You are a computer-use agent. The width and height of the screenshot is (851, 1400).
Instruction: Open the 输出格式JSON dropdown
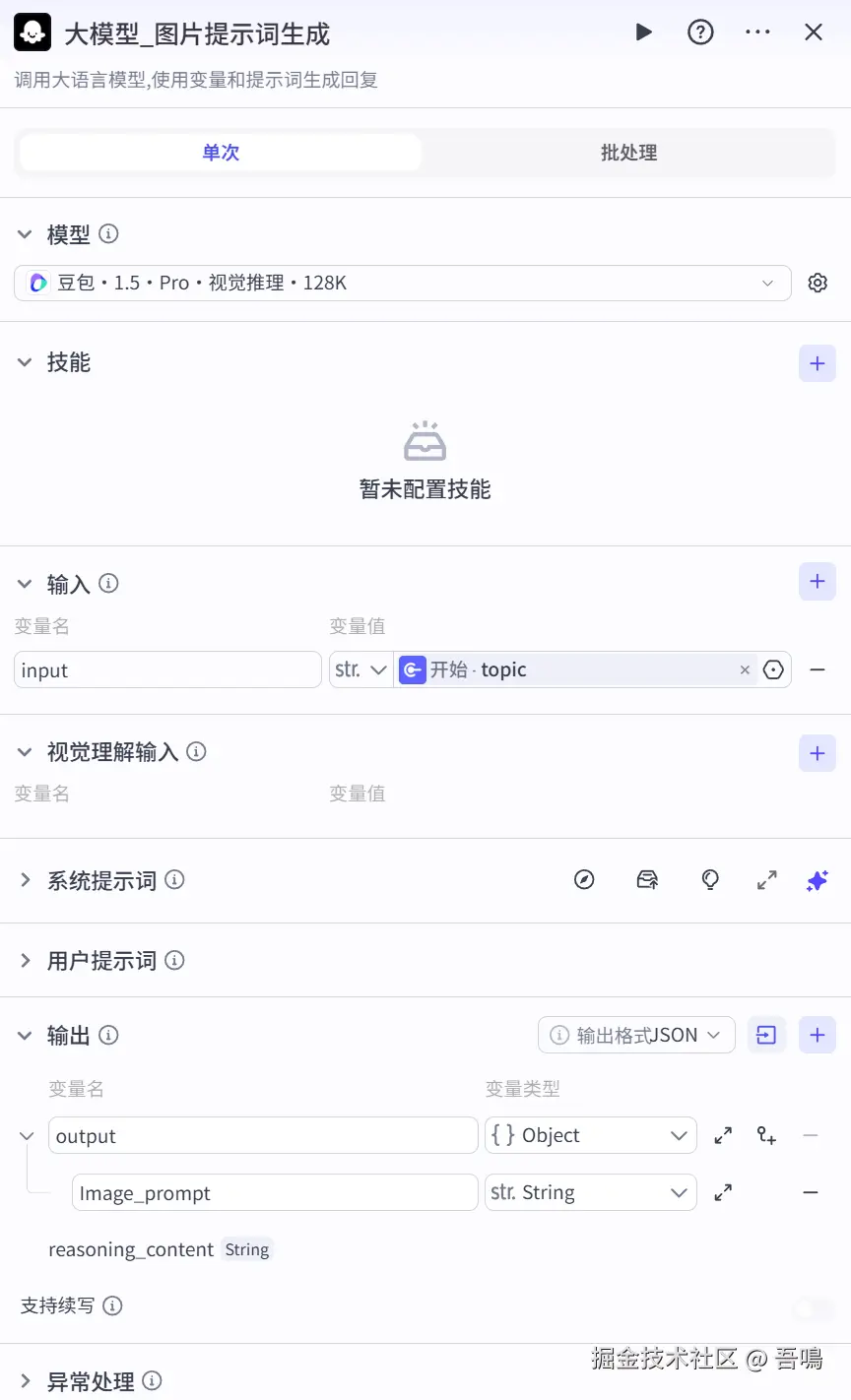pyautogui.click(x=636, y=1036)
